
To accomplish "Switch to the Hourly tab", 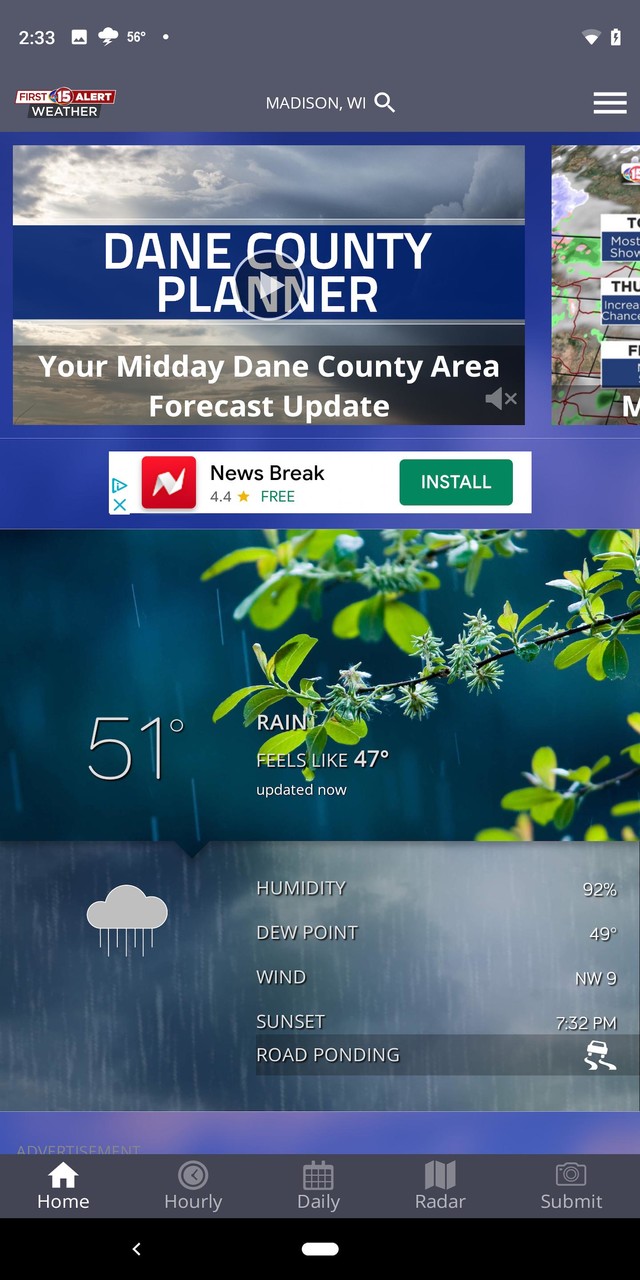I will [192, 1186].
